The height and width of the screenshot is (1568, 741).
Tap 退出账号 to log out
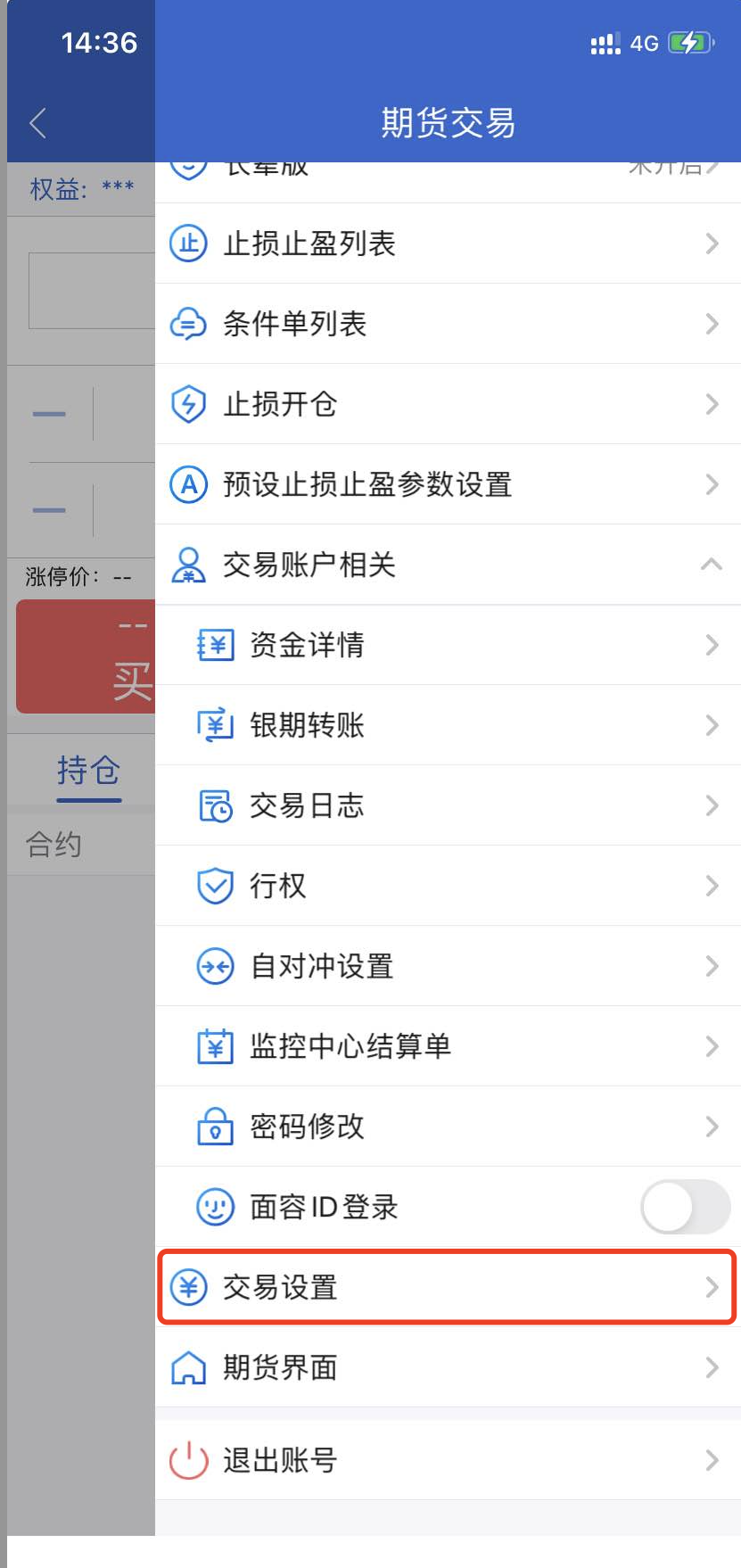click(446, 1460)
